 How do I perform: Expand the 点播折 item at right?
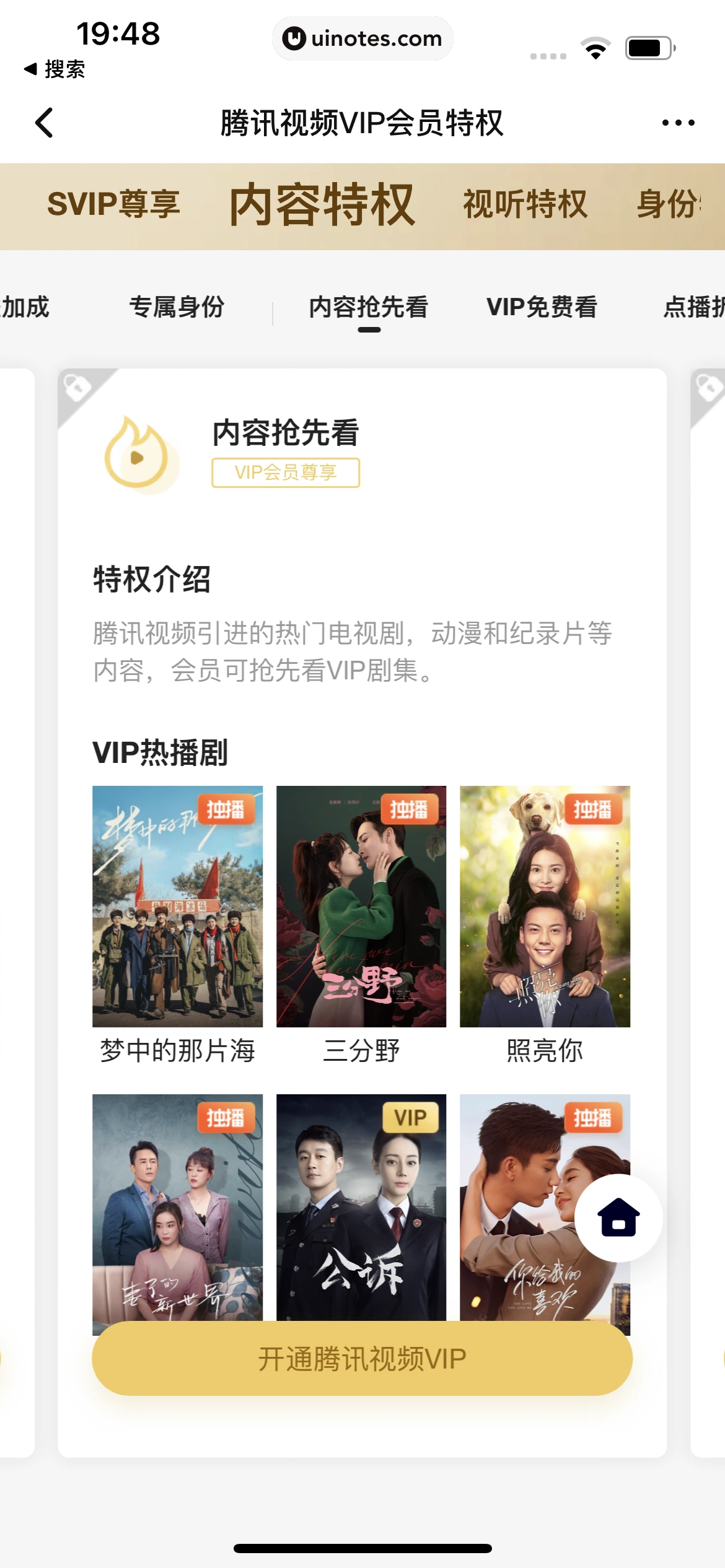click(x=693, y=307)
